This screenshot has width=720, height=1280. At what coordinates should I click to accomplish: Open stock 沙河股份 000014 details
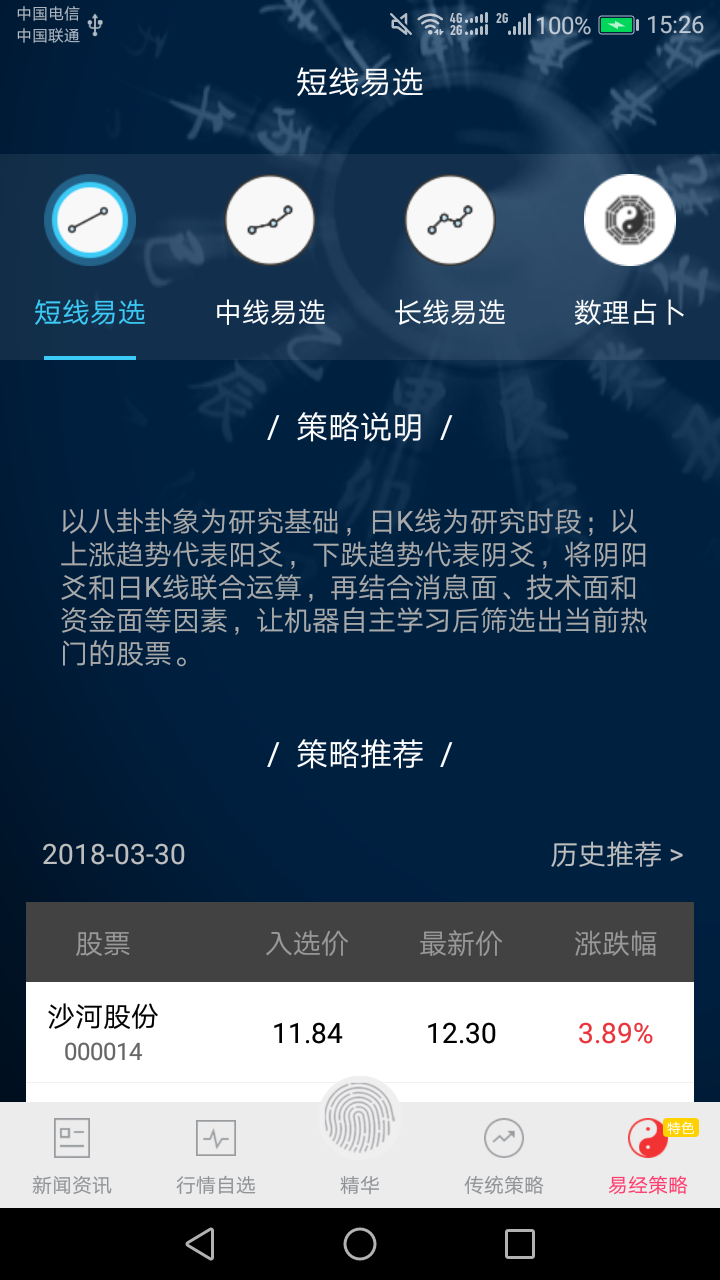click(x=360, y=1033)
